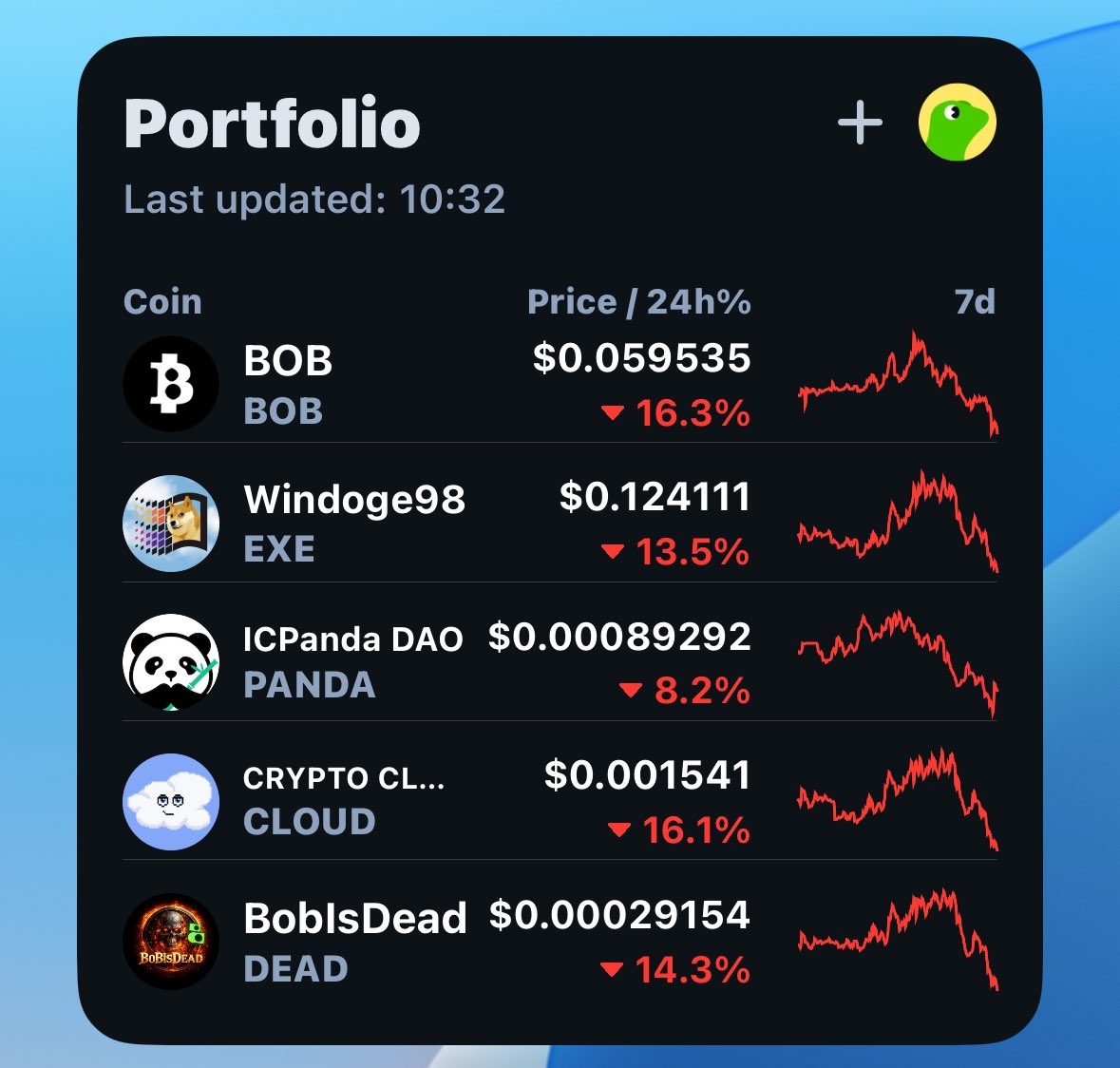Viewport: 1120px width, 1068px height.
Task: Select the CRYPTO CL... CLOUD coin row
Action: (560, 802)
